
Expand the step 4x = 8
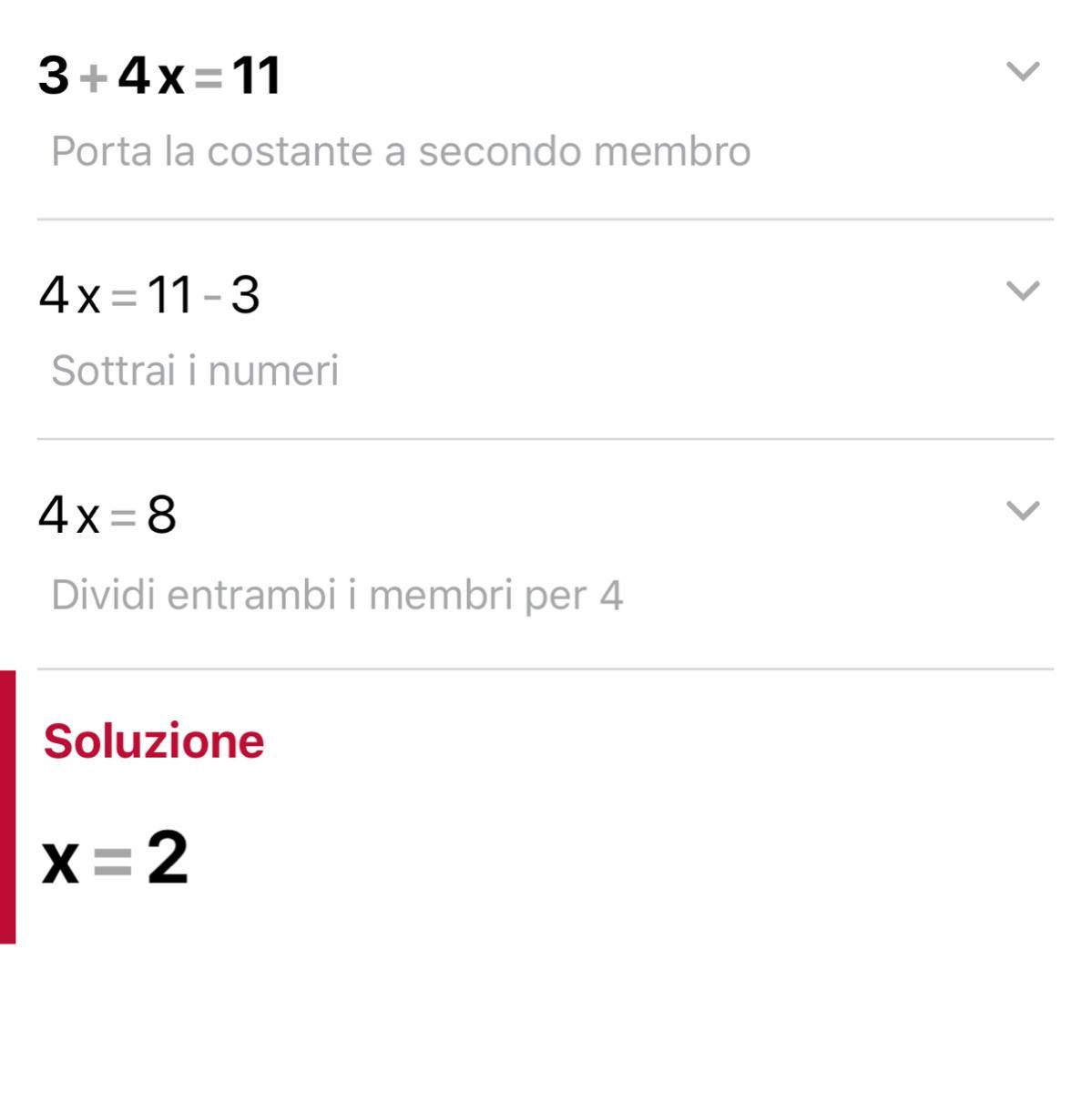[1022, 510]
